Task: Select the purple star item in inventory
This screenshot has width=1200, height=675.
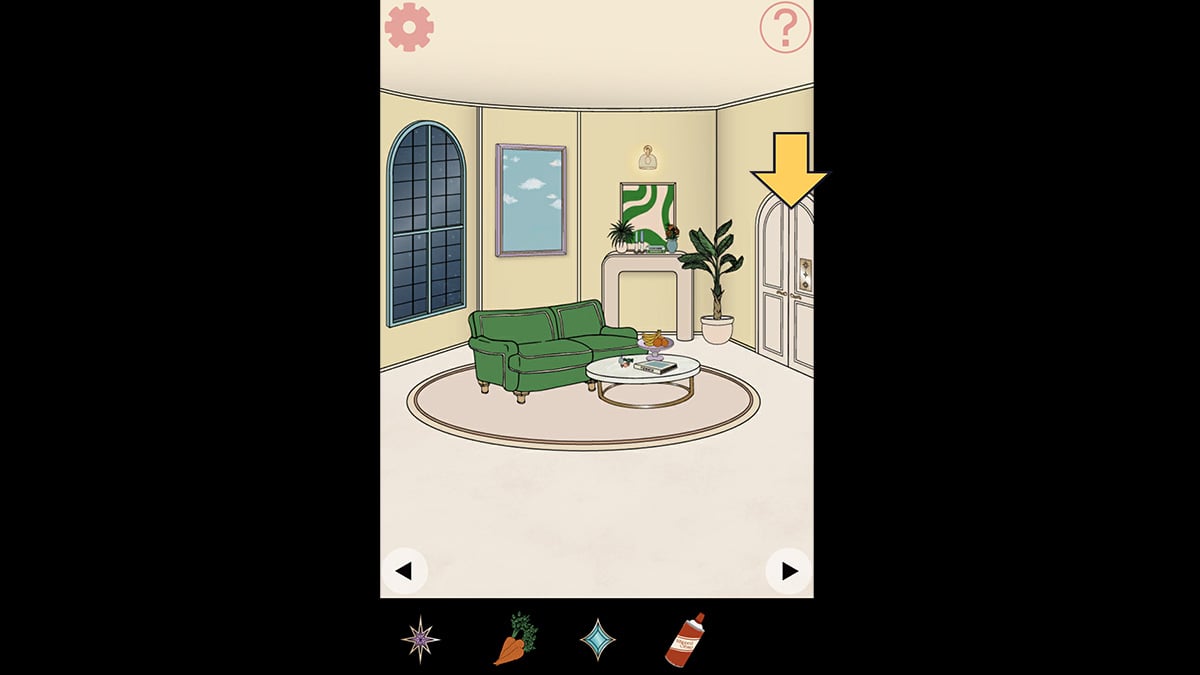Action: point(420,640)
